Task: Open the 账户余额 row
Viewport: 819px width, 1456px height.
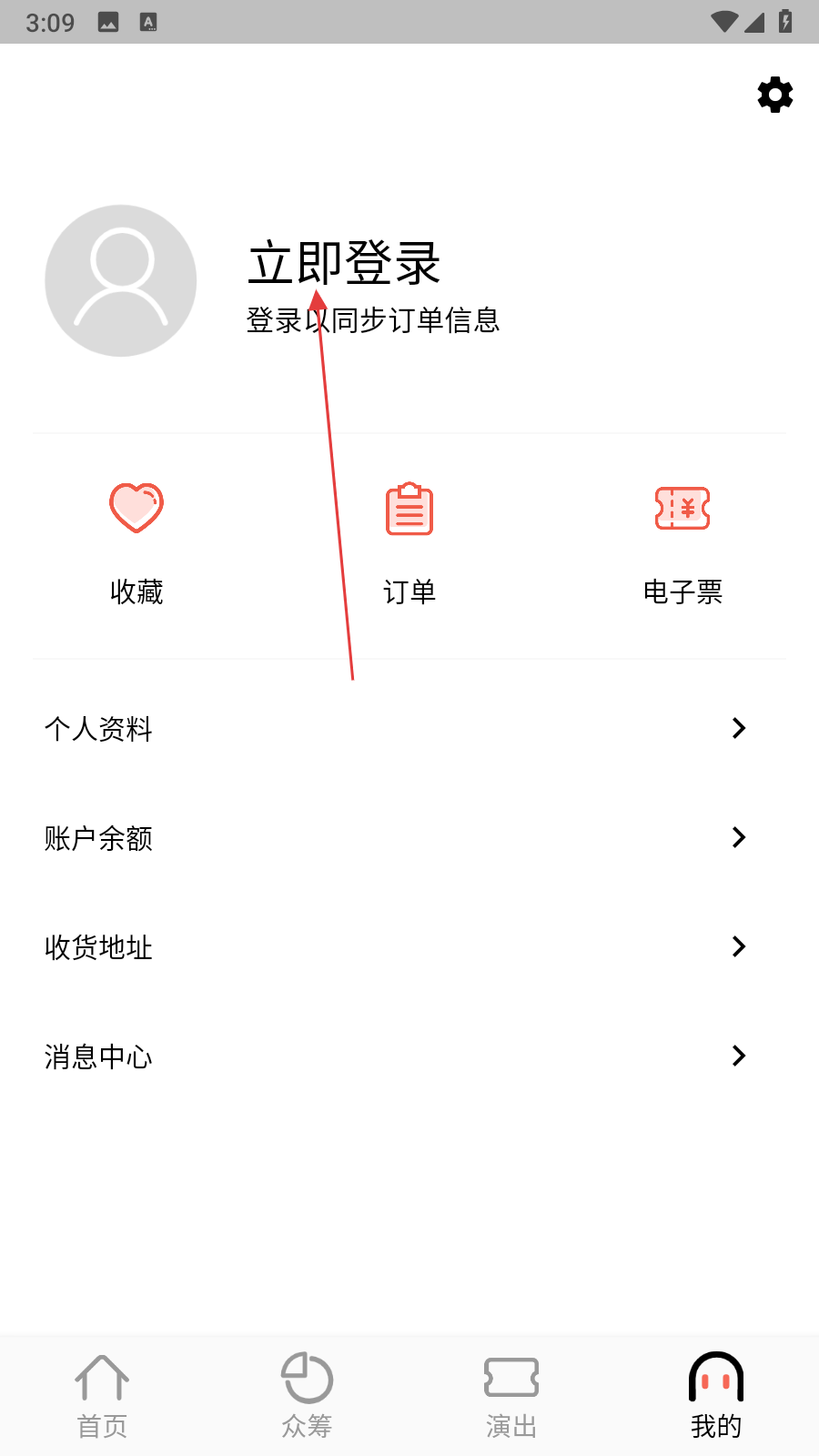Action: 409,837
